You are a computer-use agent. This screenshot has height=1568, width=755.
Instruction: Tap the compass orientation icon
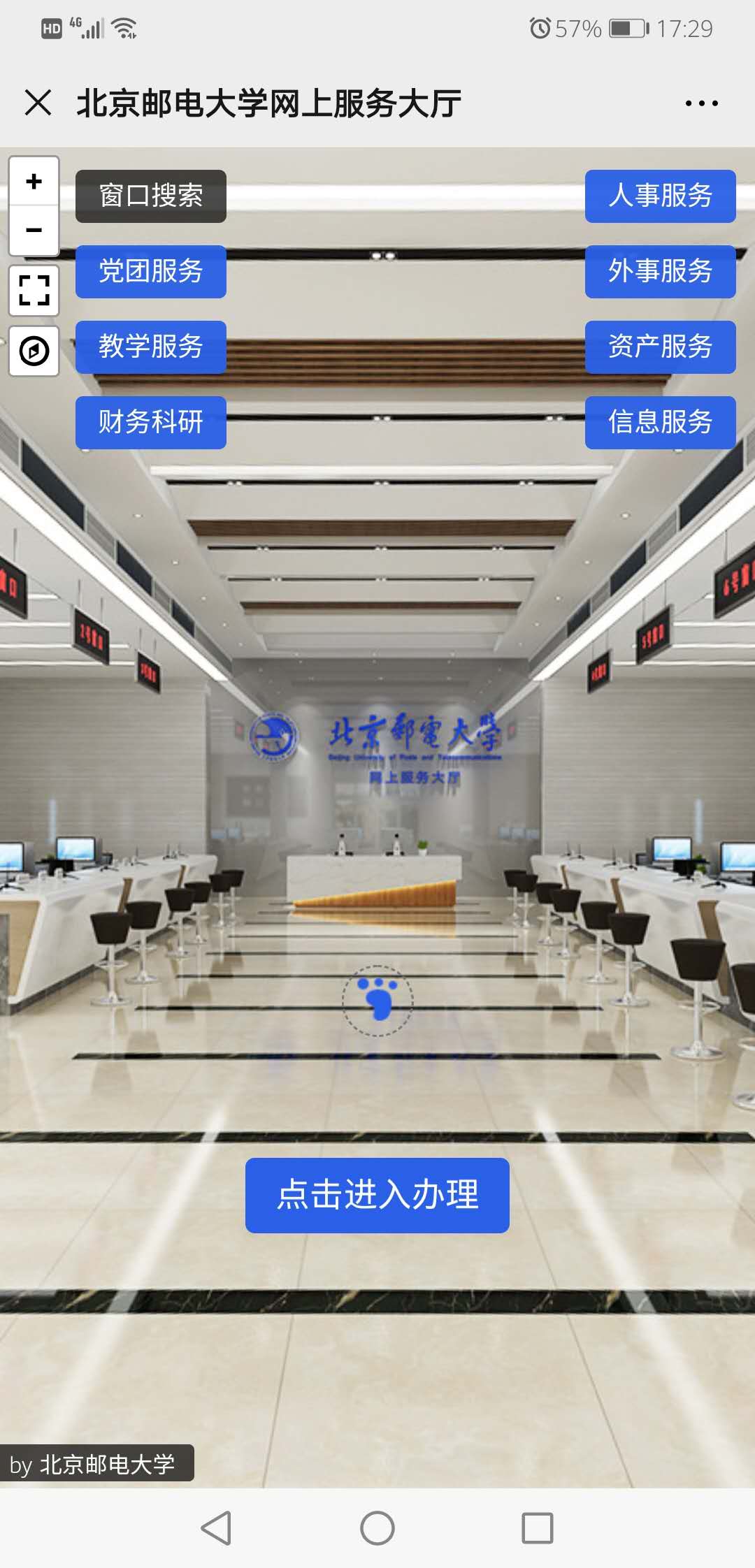(34, 351)
